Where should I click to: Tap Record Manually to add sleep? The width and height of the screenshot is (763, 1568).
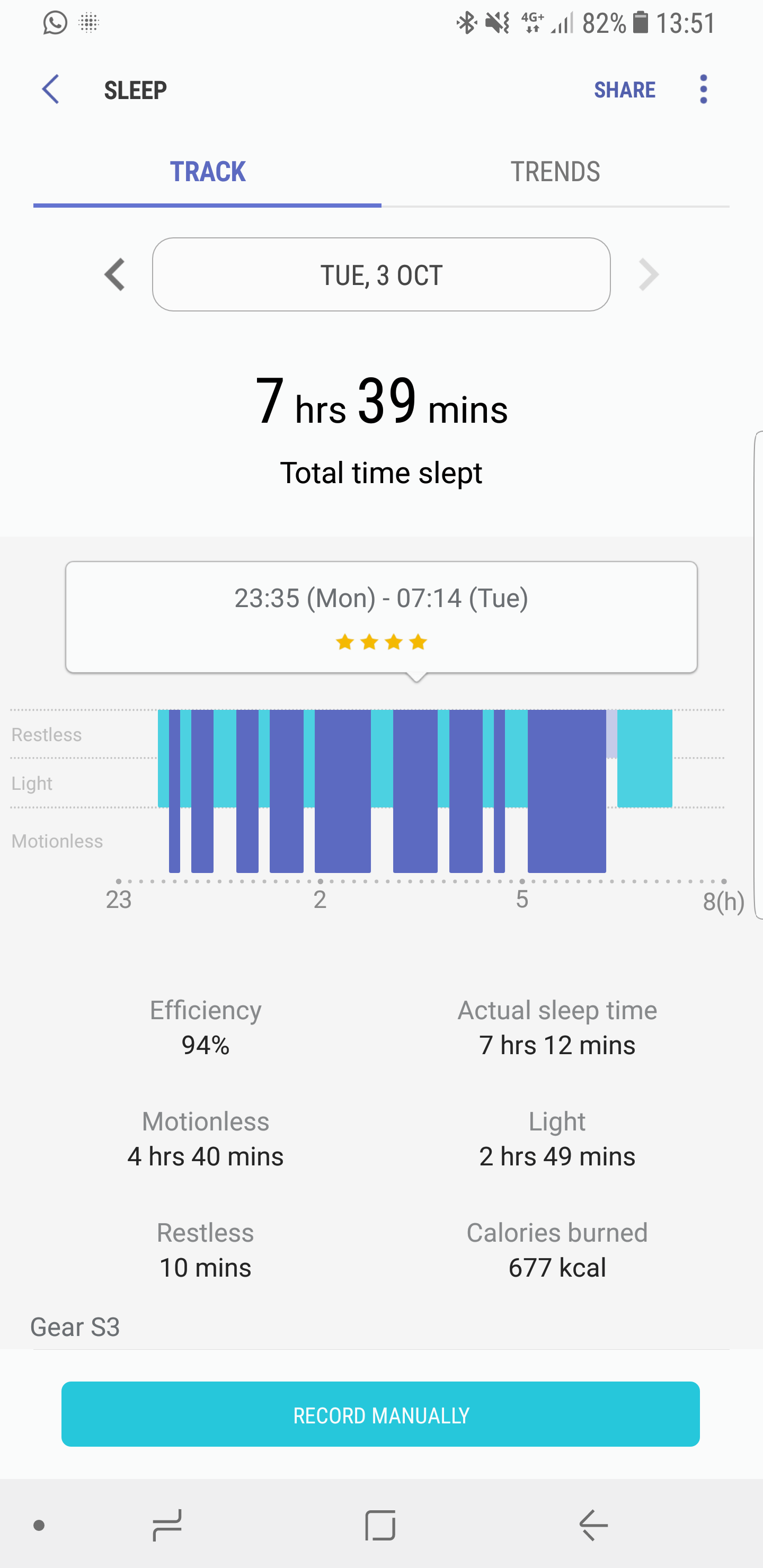tap(380, 1414)
